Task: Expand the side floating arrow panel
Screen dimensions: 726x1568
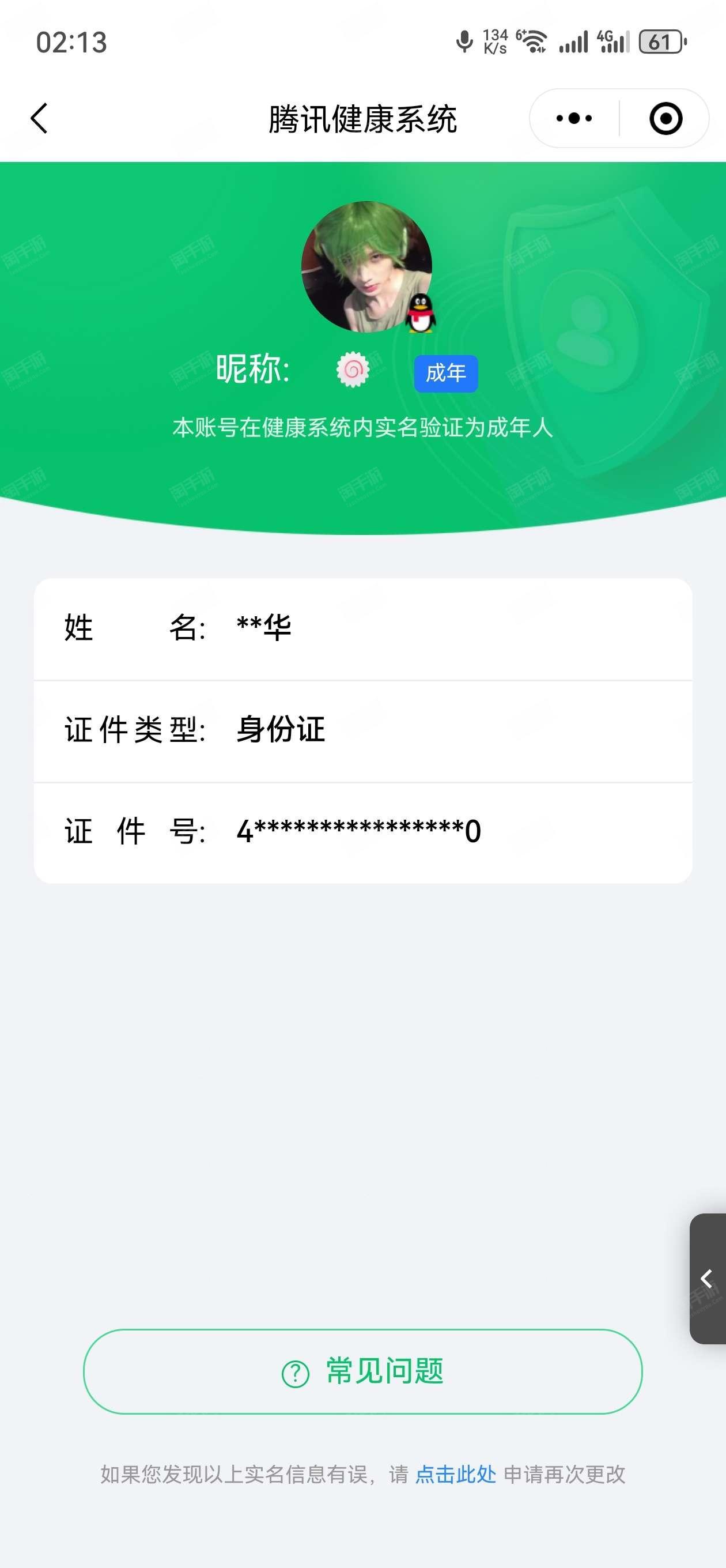Action: (707, 1278)
